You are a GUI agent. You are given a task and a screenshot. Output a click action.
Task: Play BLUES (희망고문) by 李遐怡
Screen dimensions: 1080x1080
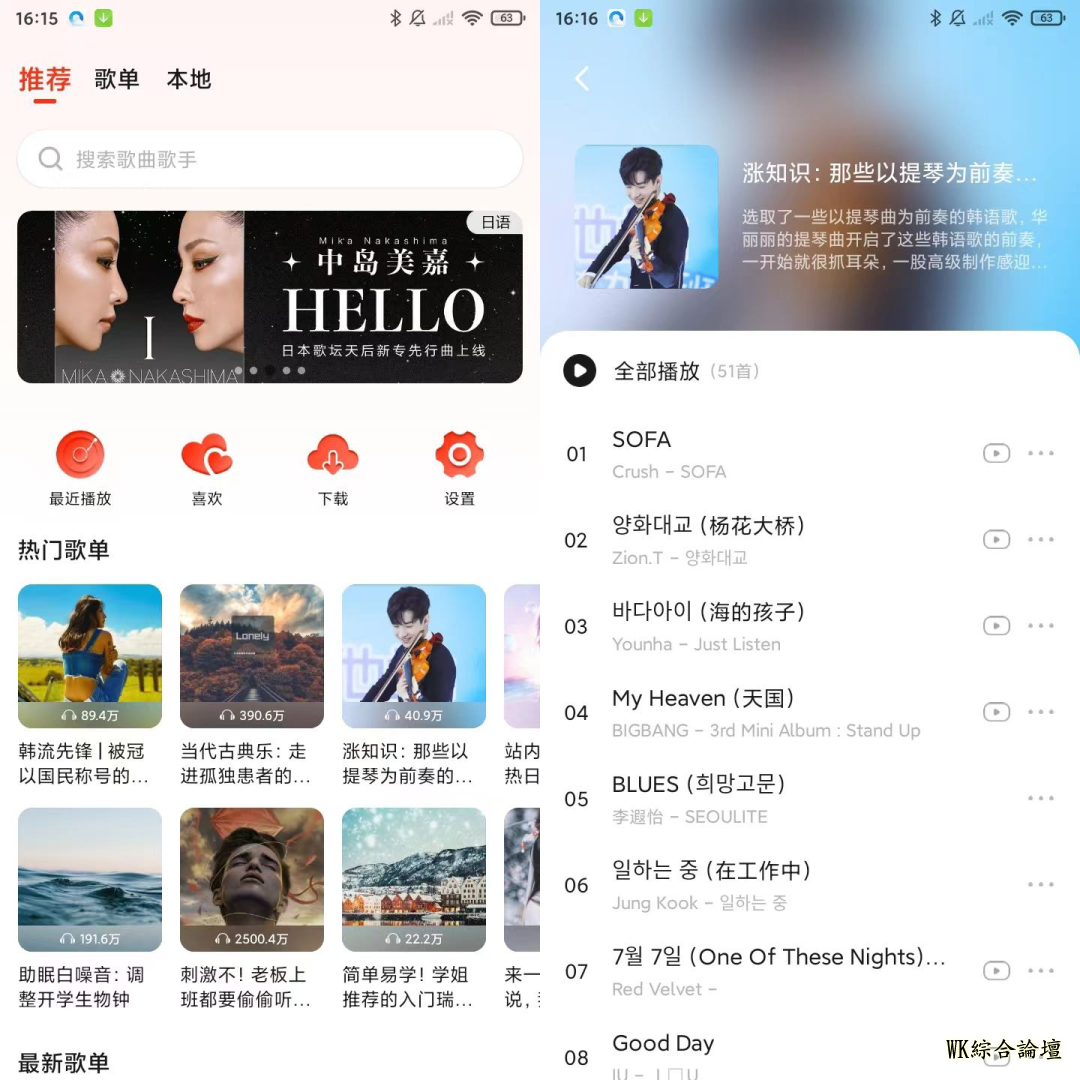[760, 799]
